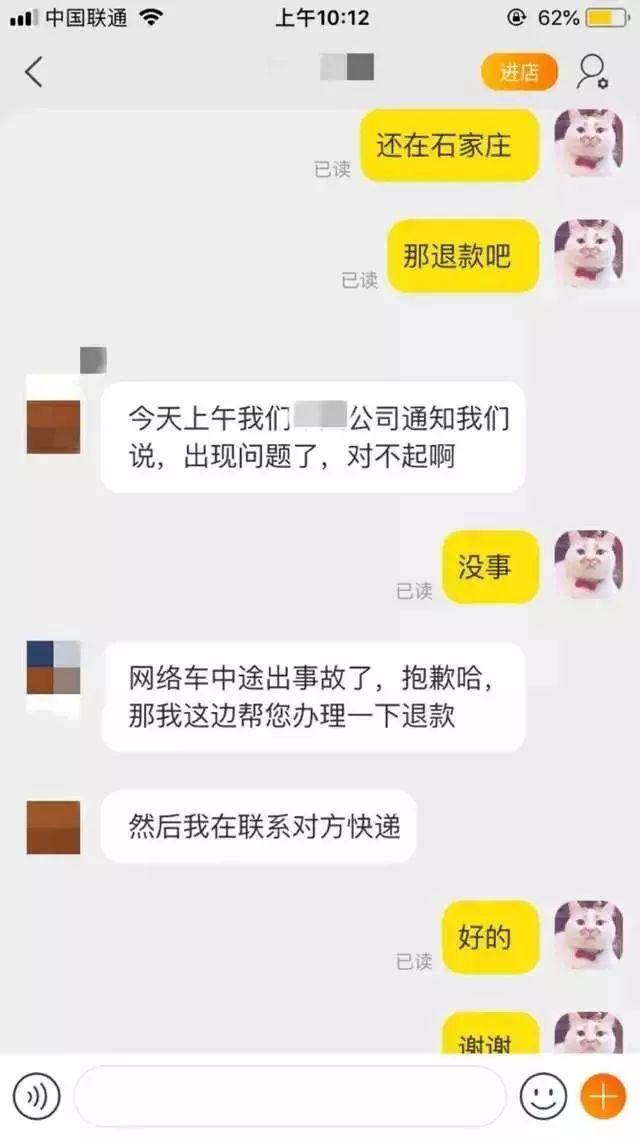Open the orange plus attachments menu
The width and height of the screenshot is (640, 1139).
(603, 1097)
